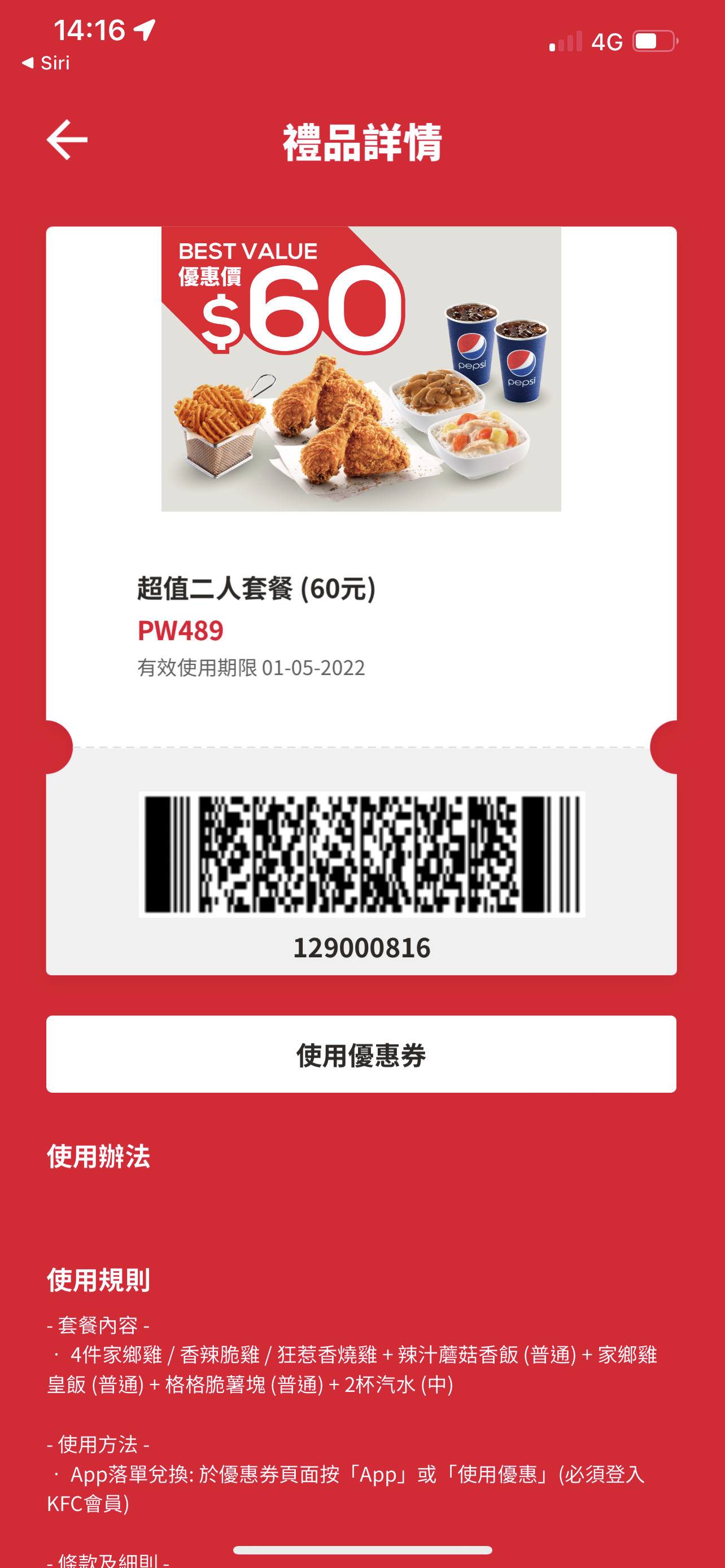
Task: Open the 使用規則 section heading
Action: click(97, 1278)
